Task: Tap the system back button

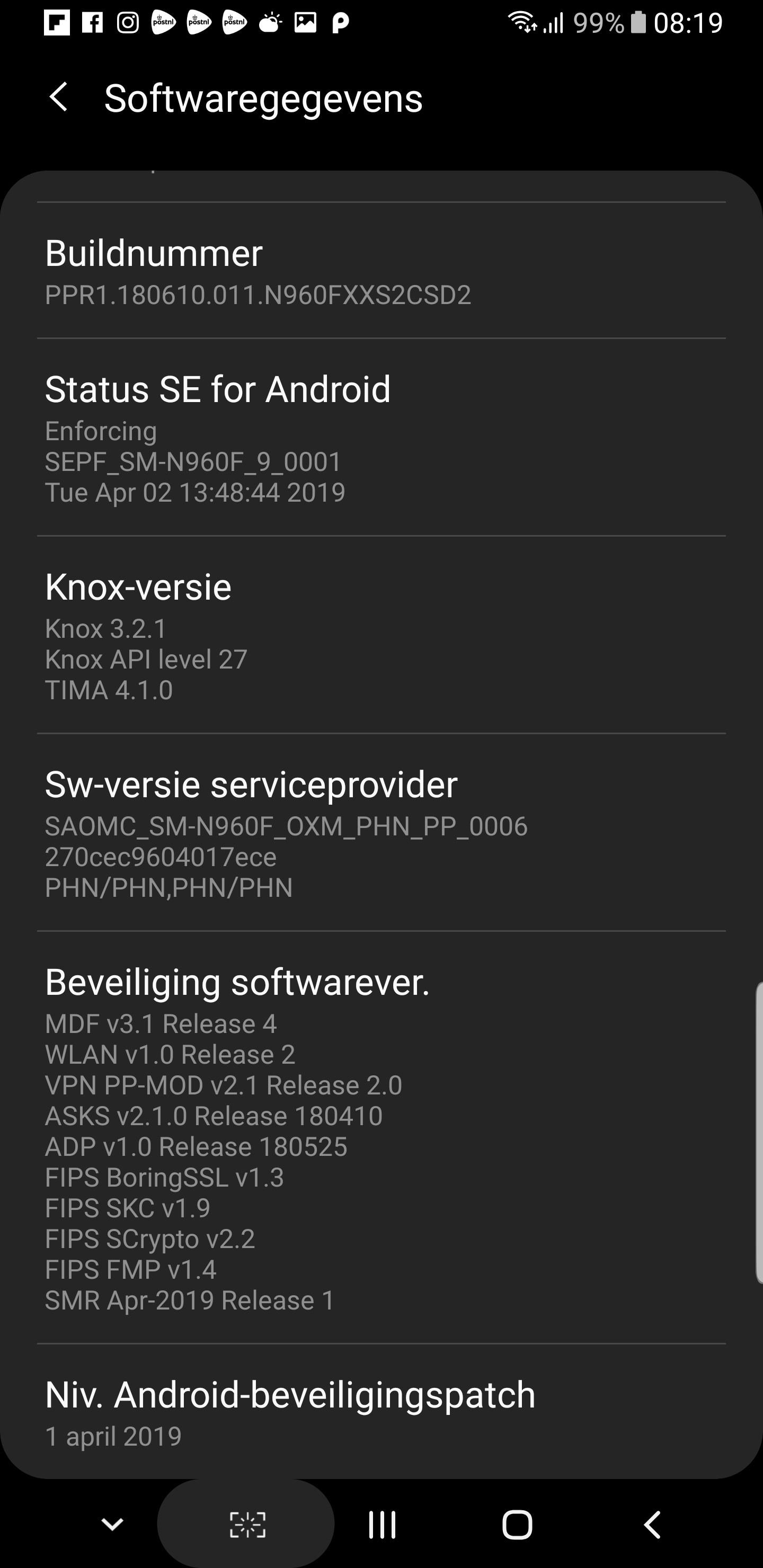Action: click(652, 1524)
